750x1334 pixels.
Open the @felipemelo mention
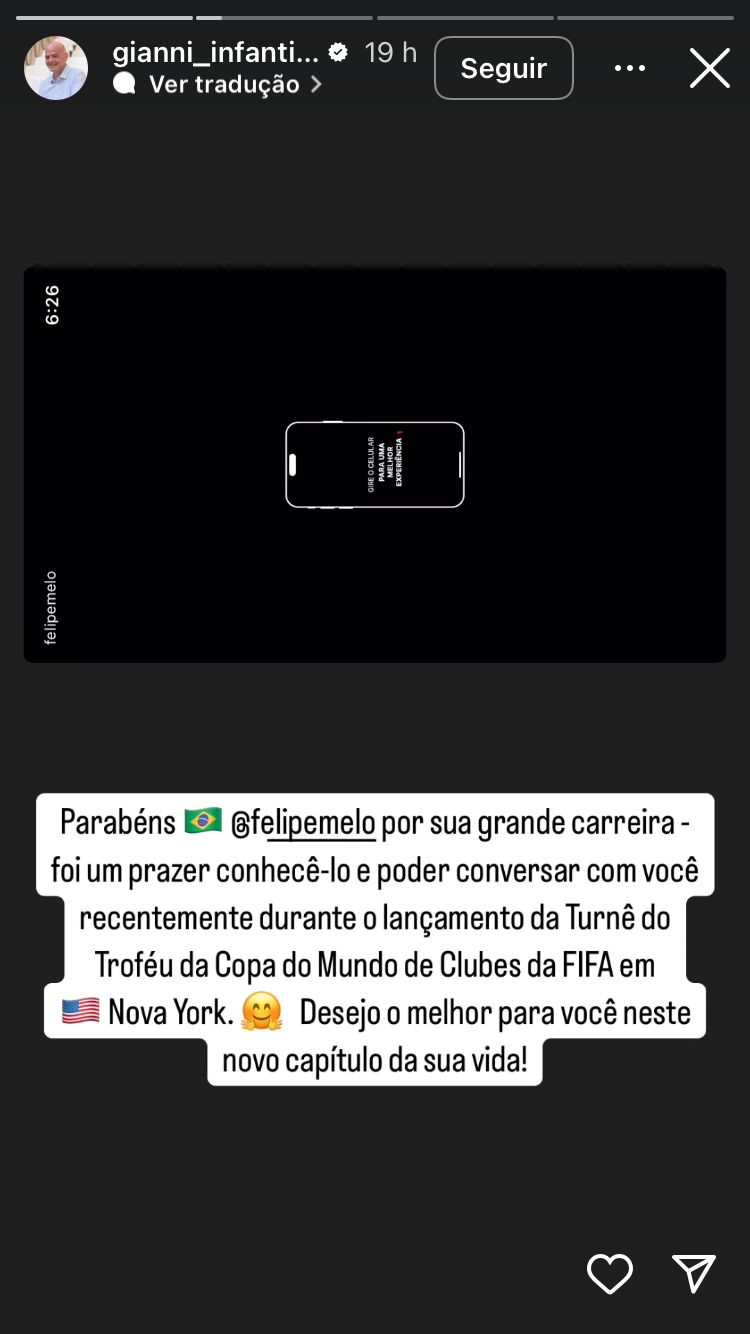pyautogui.click(x=303, y=823)
